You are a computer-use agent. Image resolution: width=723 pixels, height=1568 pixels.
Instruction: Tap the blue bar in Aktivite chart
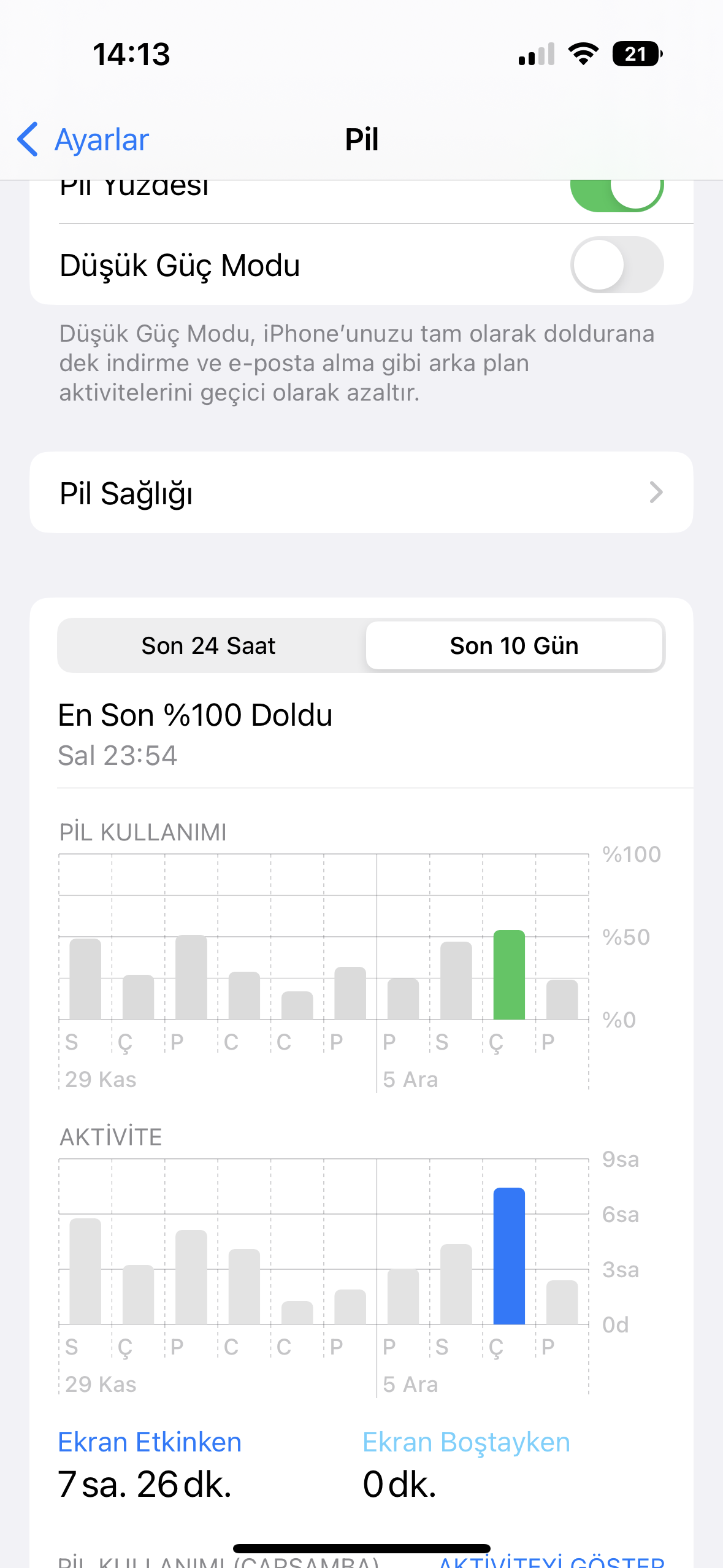509,1256
